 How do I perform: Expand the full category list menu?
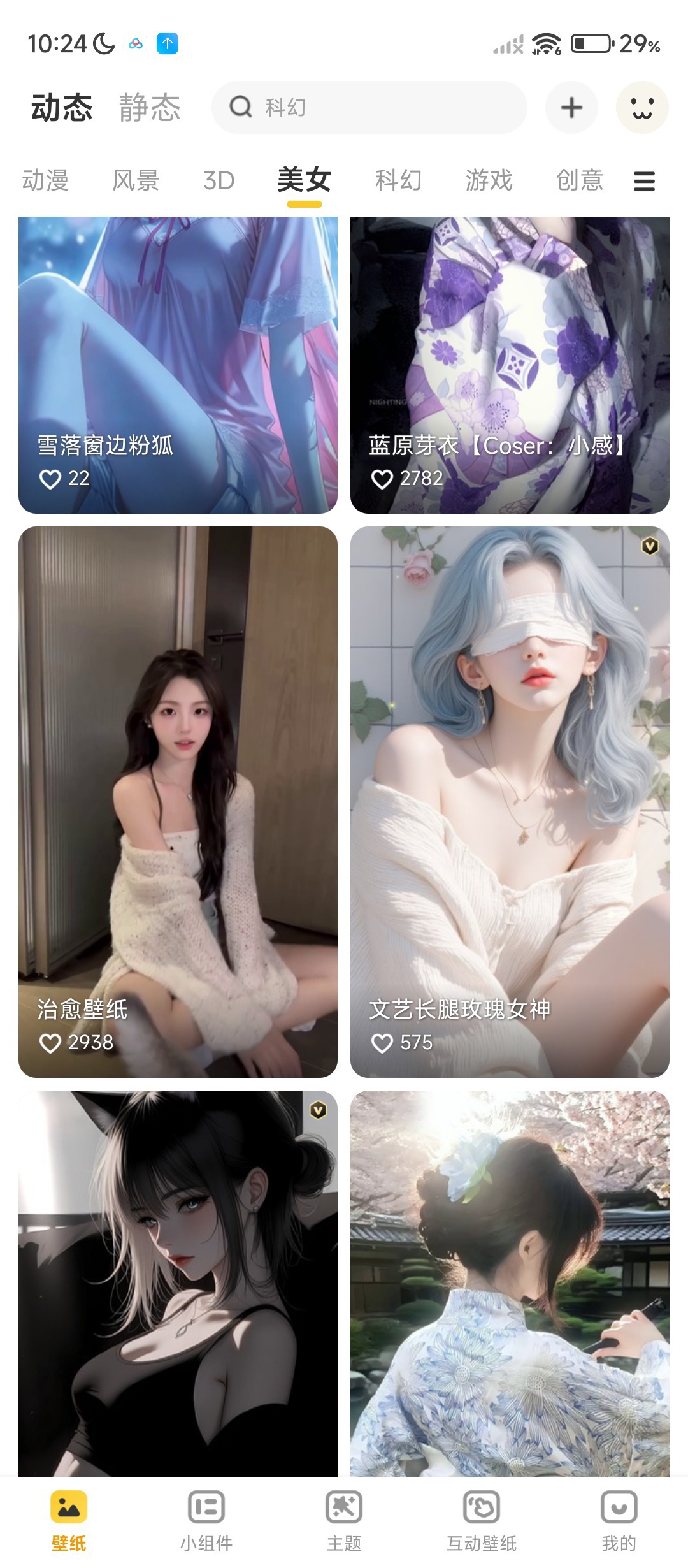tap(644, 182)
